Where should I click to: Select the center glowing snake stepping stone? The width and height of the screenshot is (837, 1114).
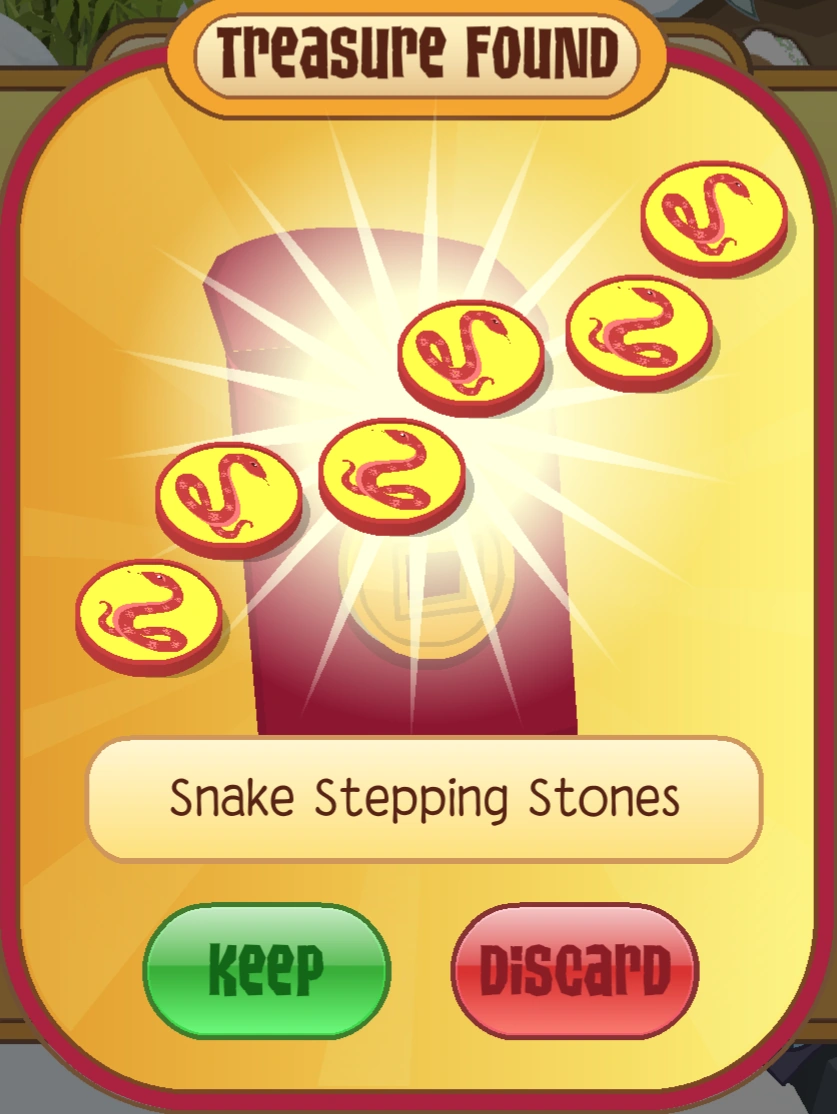point(394,475)
